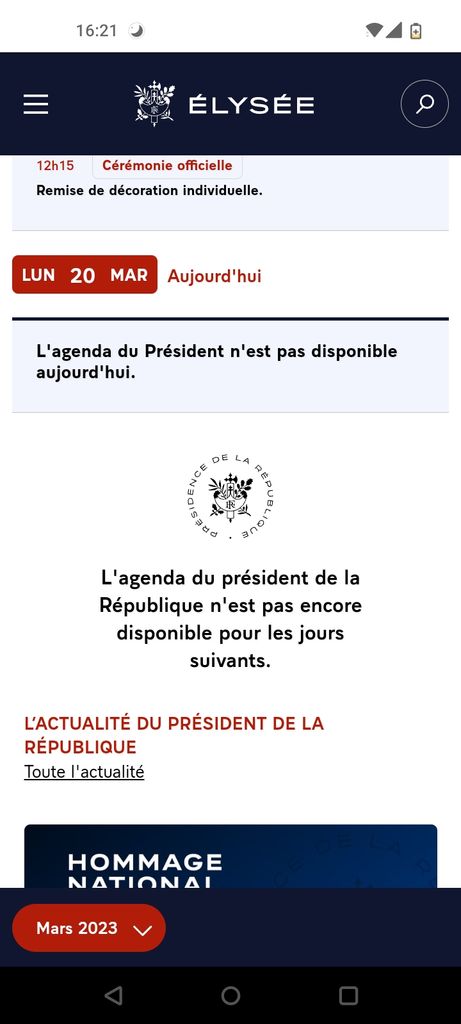This screenshot has width=461, height=1024.
Task: Open the search magnifier icon
Action: (x=424, y=104)
